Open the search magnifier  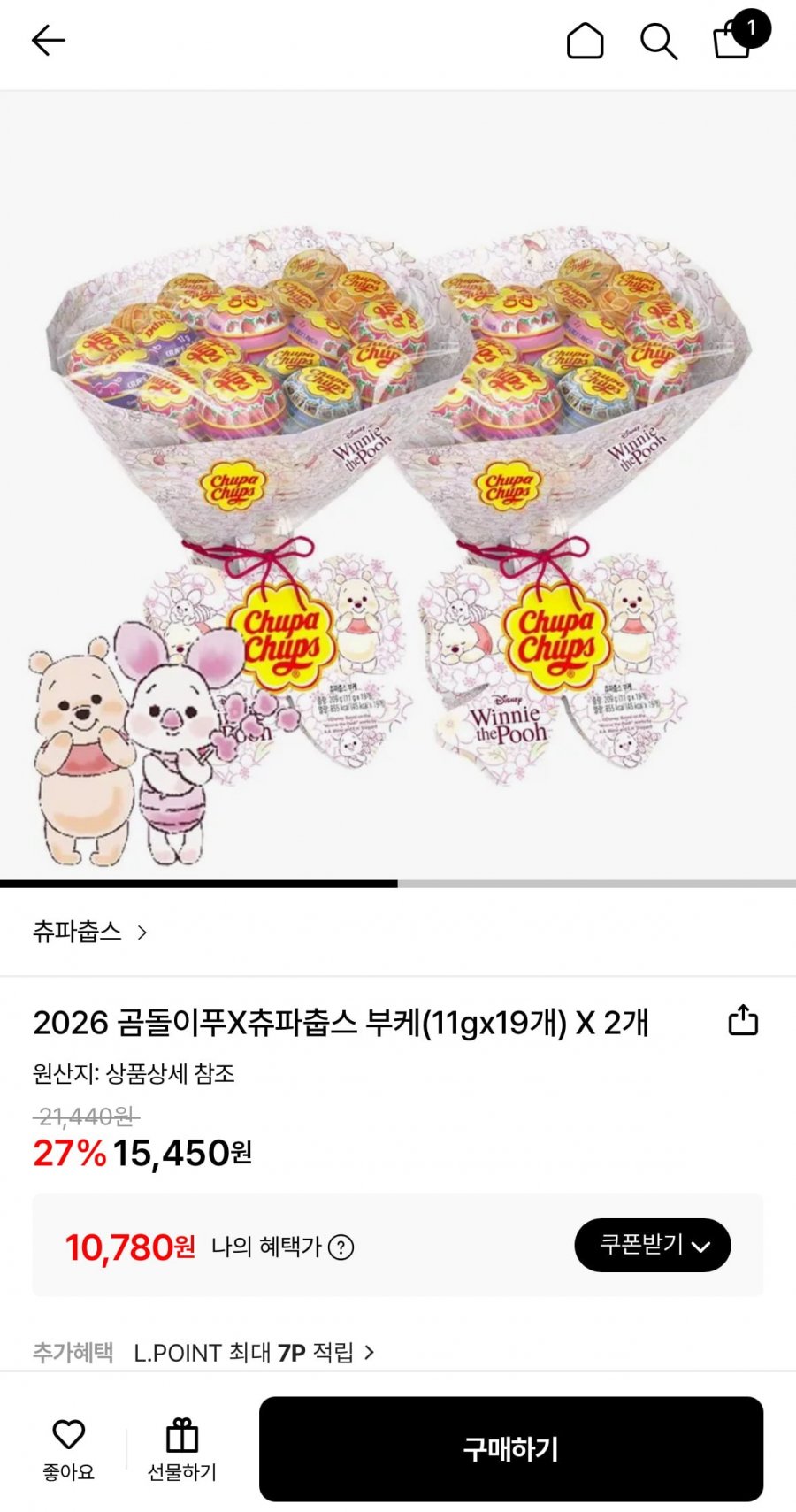[x=658, y=41]
